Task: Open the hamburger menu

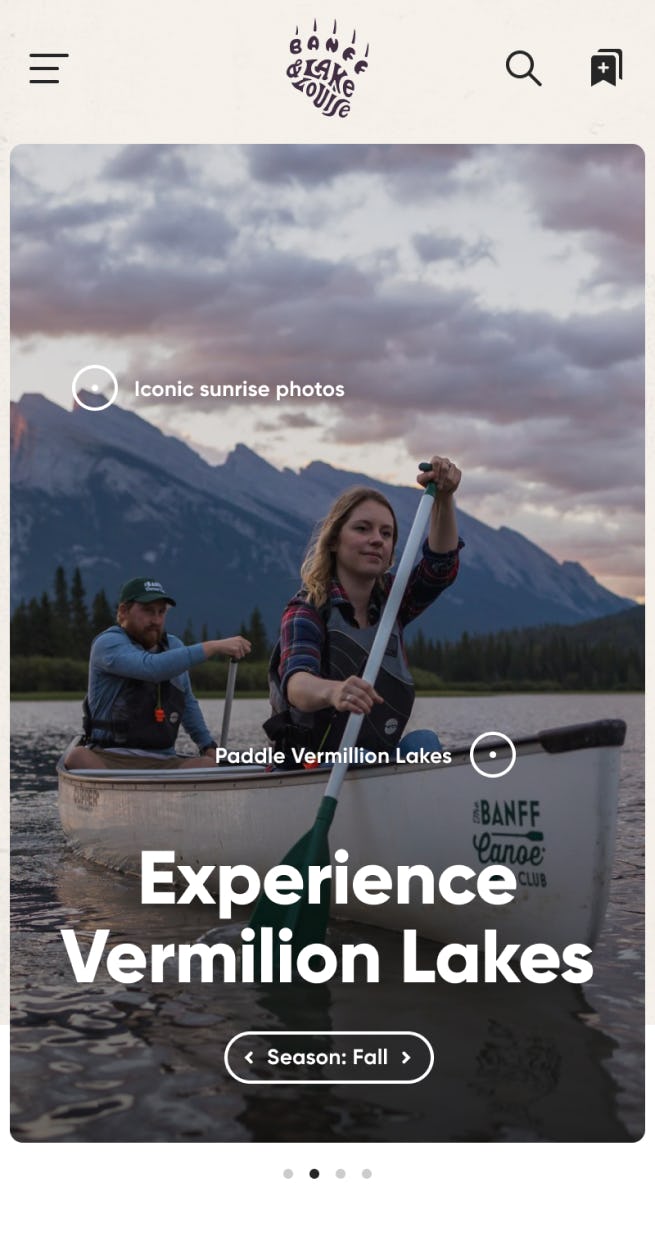Action: pos(48,69)
